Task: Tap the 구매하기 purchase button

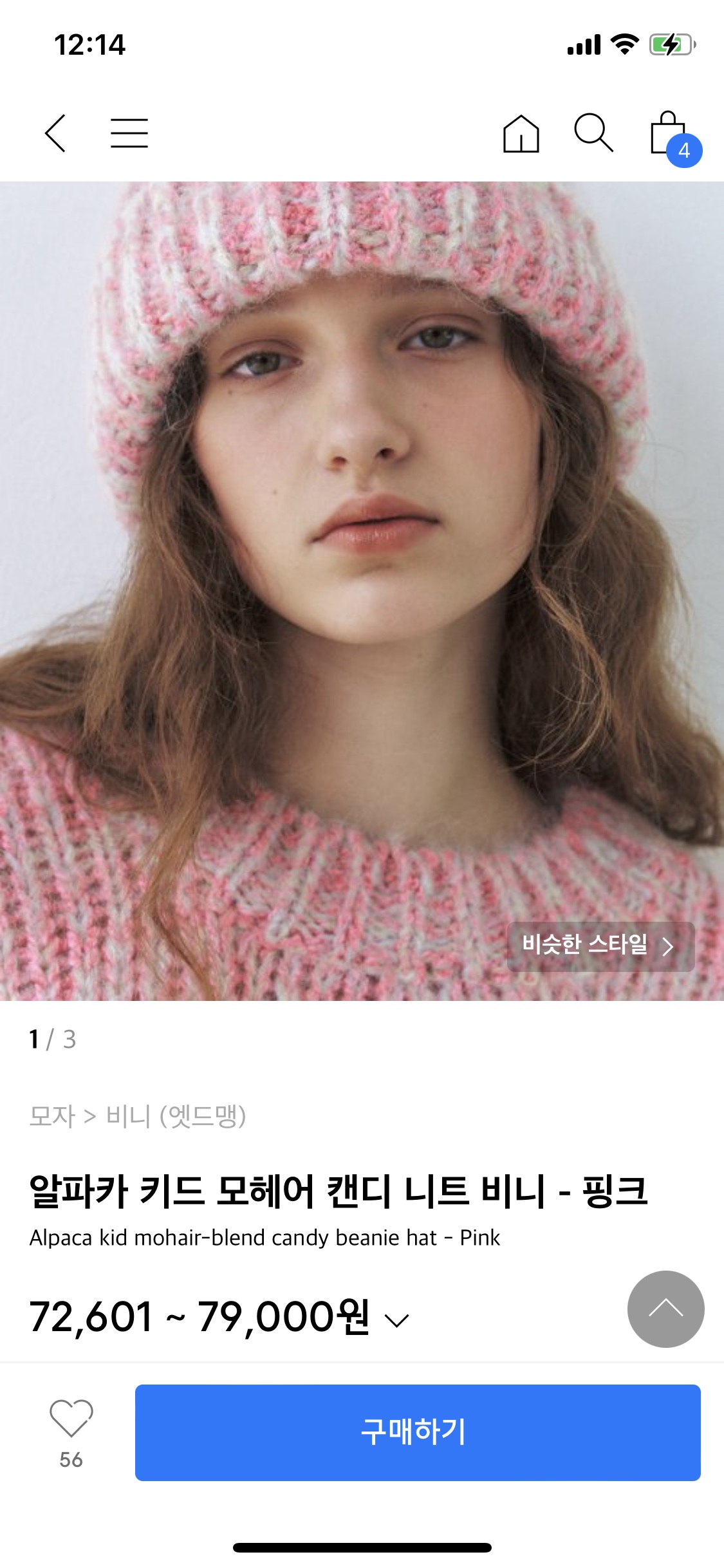Action: [417, 1432]
